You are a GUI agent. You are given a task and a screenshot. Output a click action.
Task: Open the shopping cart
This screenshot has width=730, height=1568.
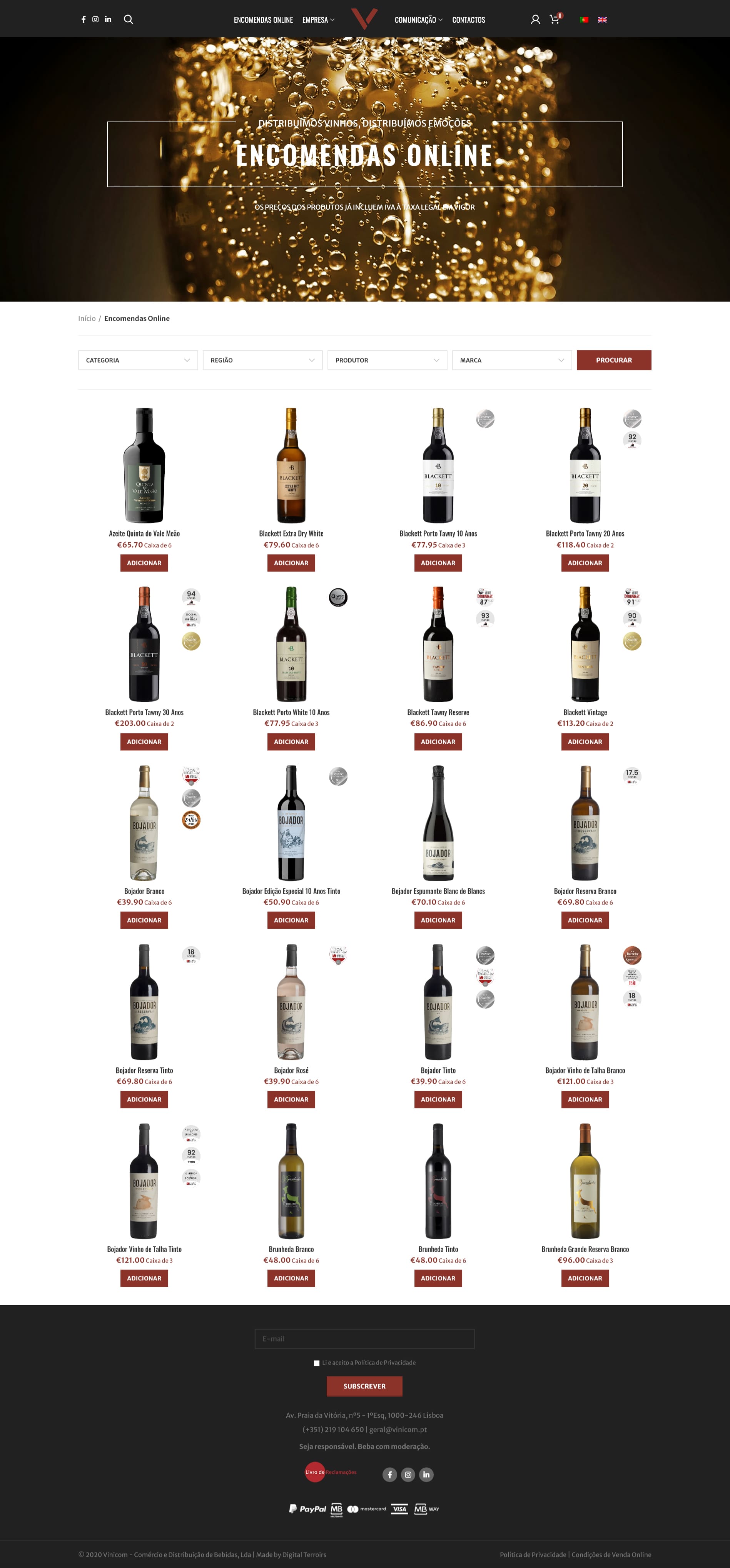[554, 20]
